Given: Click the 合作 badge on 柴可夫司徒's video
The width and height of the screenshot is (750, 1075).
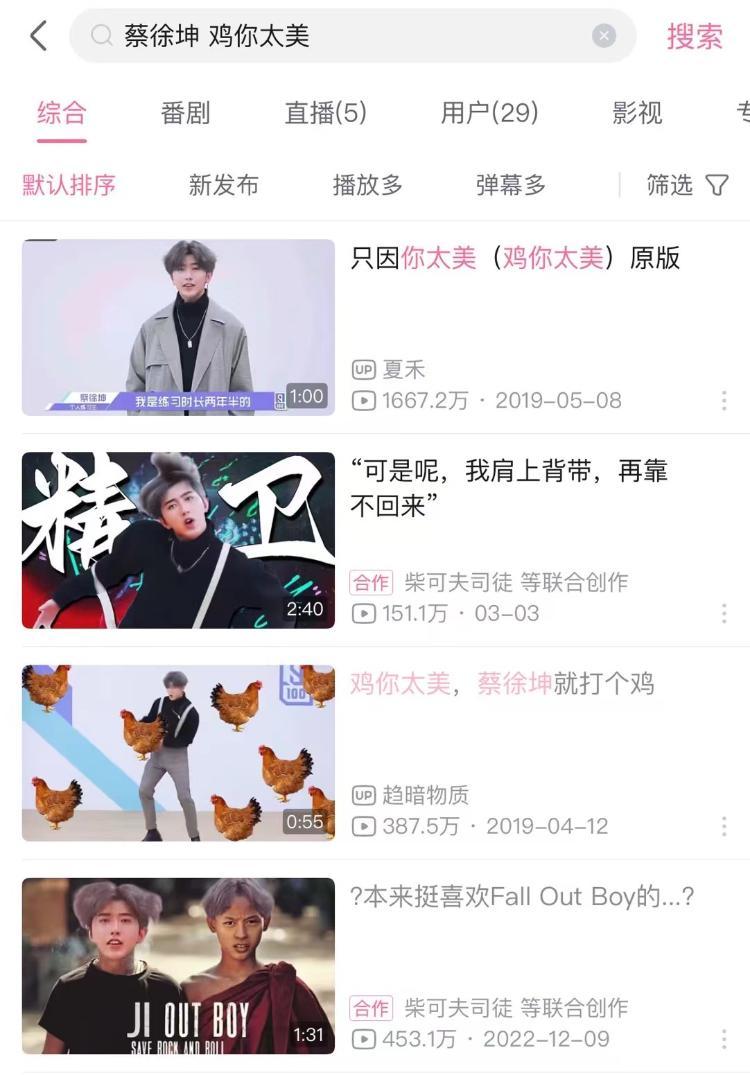Looking at the screenshot, I should coord(371,580).
